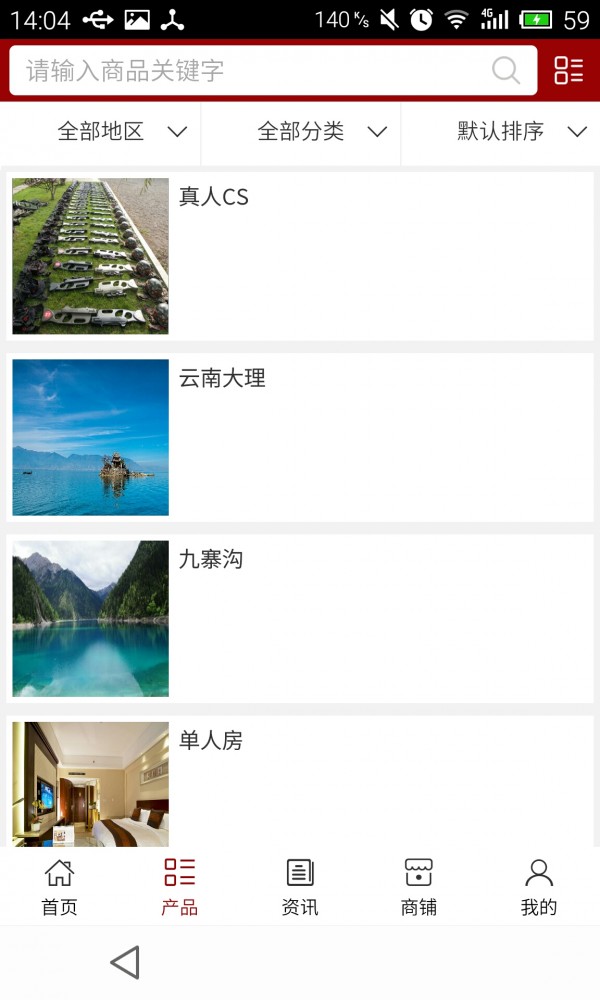View the 云南大理 listing
The height and width of the screenshot is (1000, 600).
(x=300, y=437)
